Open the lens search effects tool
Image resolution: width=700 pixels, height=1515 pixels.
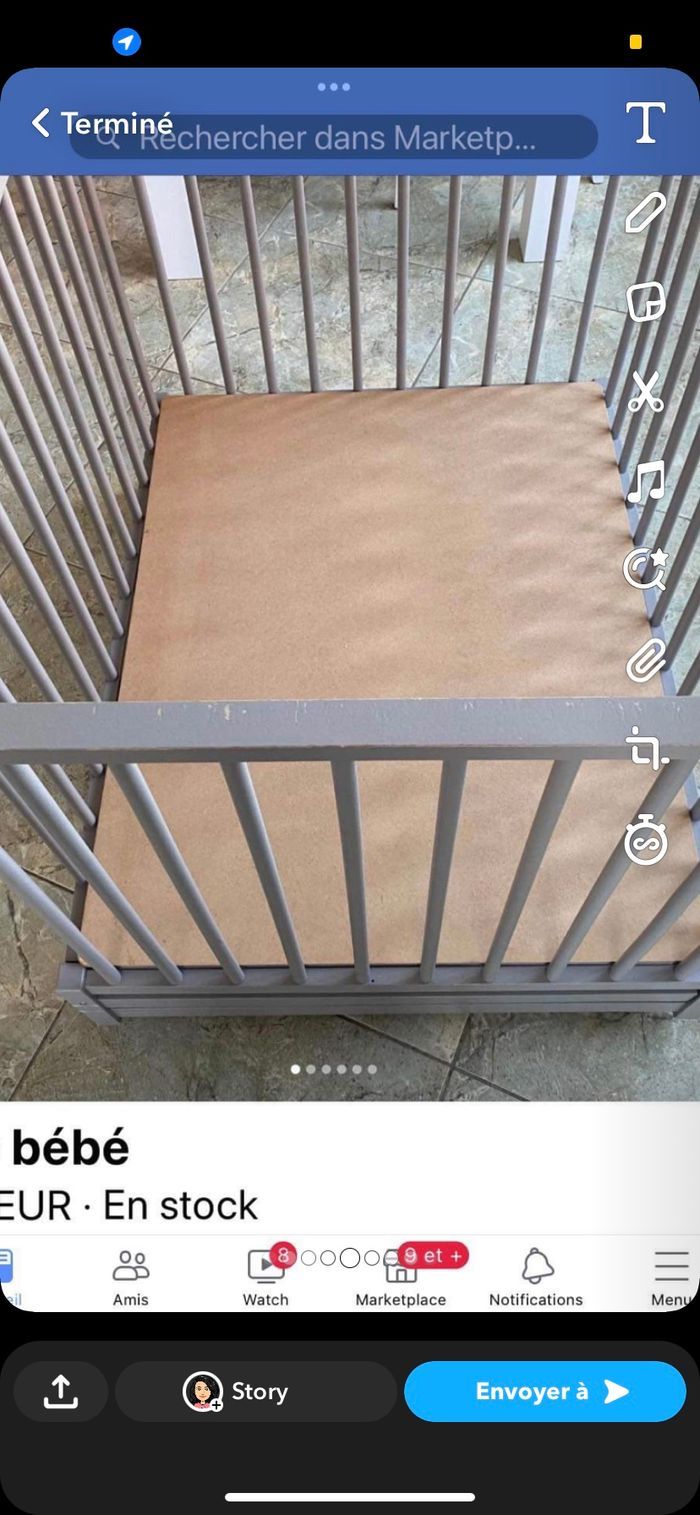click(645, 568)
